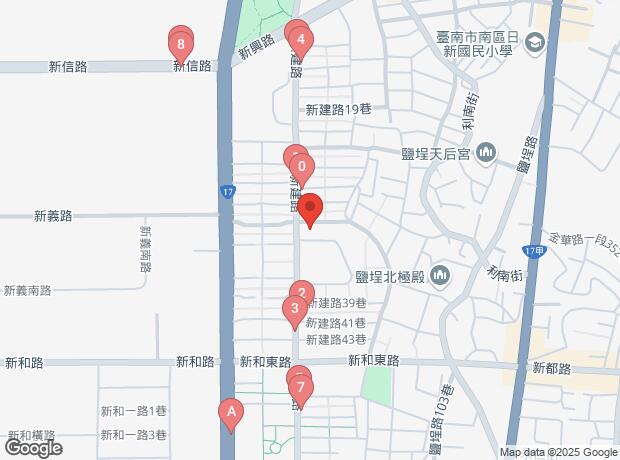620x460 pixels.
Task: Open the marker labeled 0
Action: 301,167
